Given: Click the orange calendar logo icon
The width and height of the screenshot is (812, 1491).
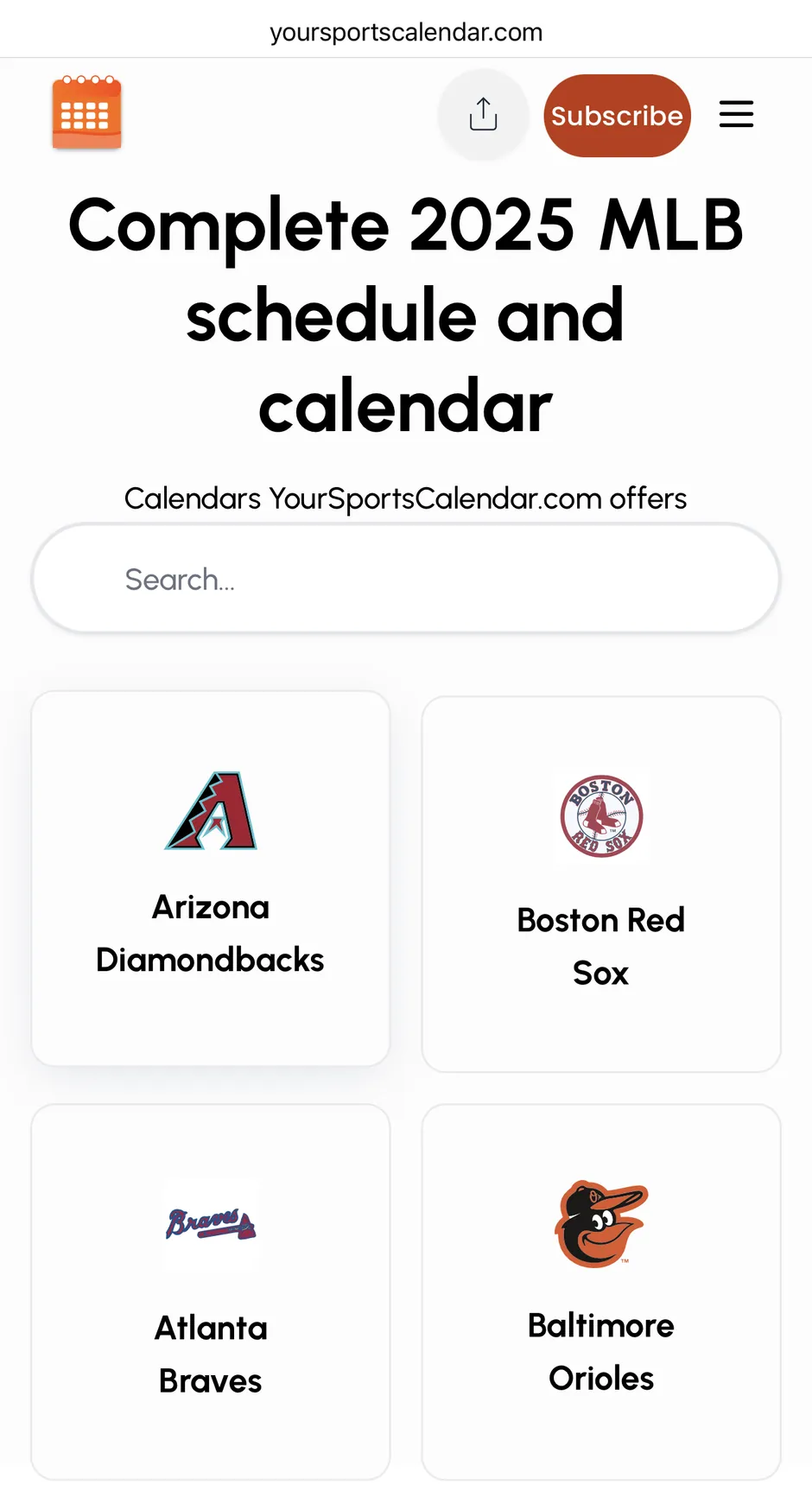Looking at the screenshot, I should 86,112.
